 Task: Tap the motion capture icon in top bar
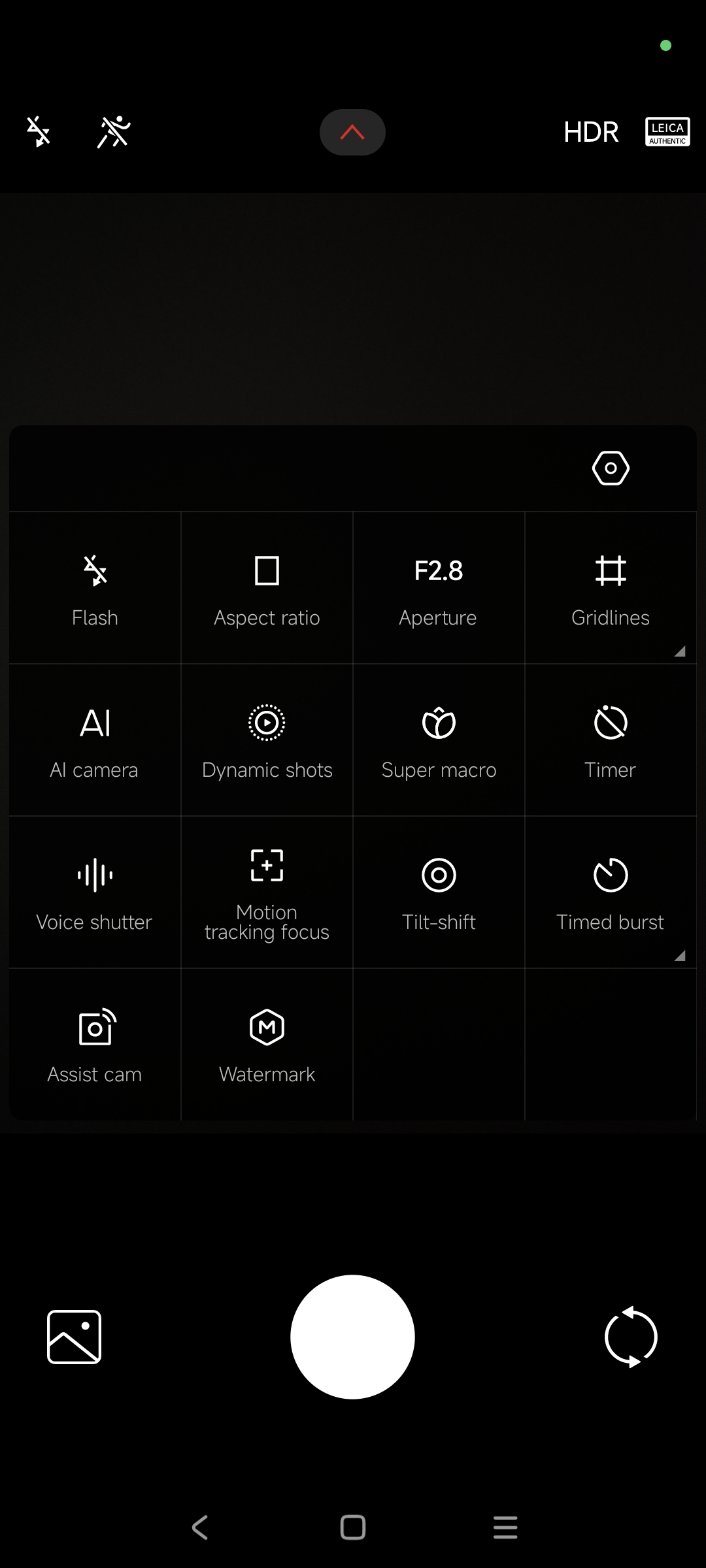coord(114,132)
